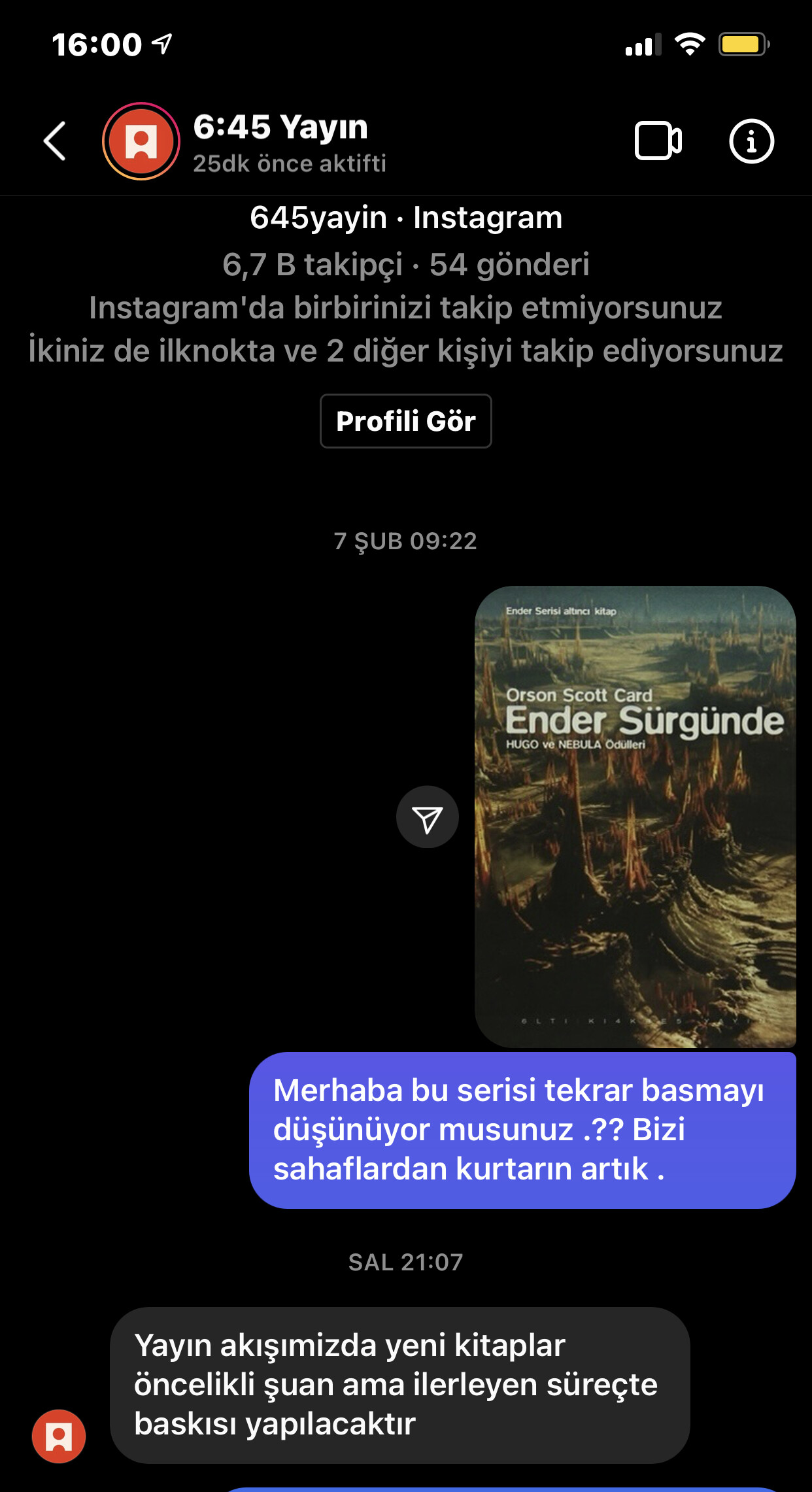This screenshot has height=1492, width=812.
Task: Open 6:45 Yayın's story from the header avatar
Action: [x=141, y=141]
